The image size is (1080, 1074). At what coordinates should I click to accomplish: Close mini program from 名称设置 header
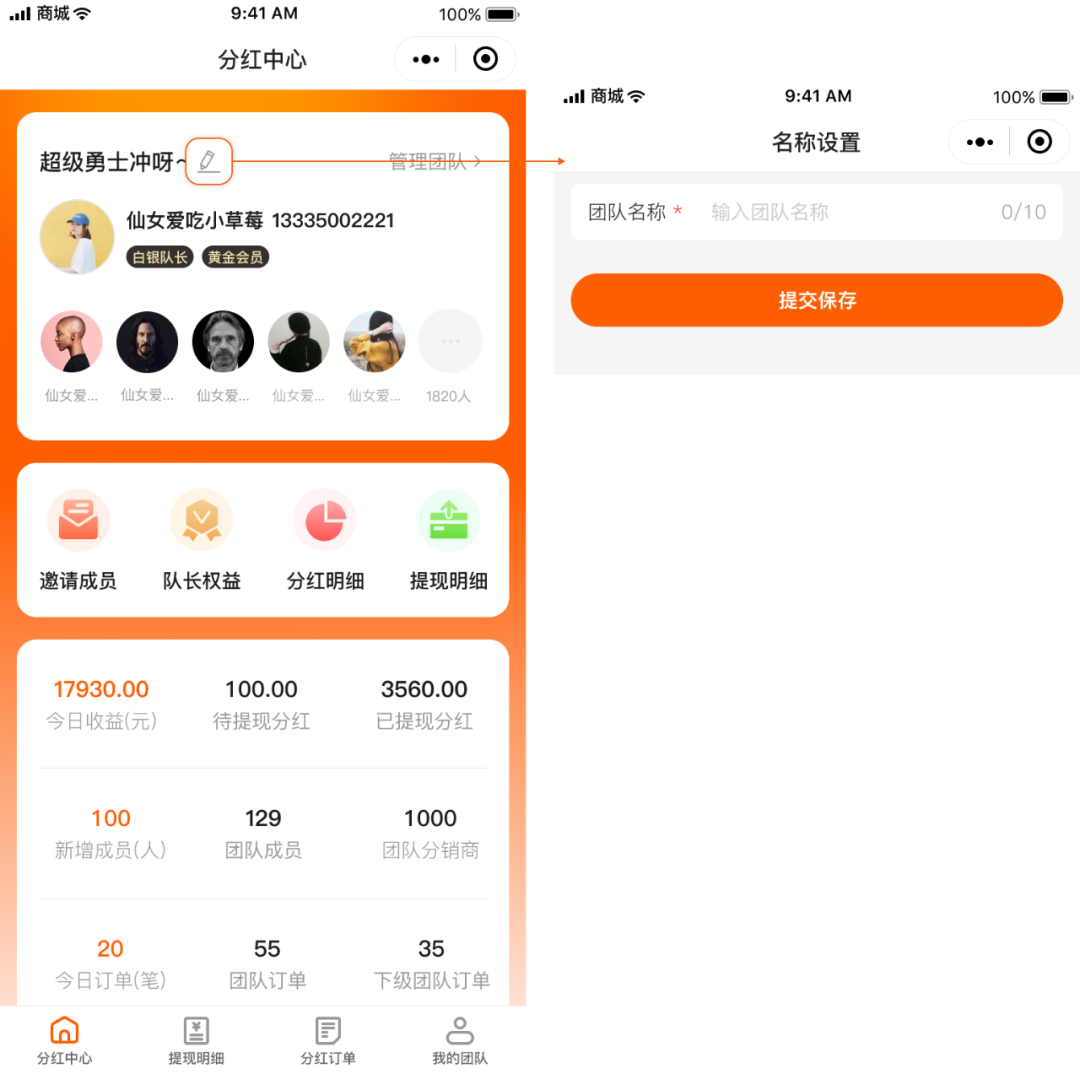(1040, 142)
